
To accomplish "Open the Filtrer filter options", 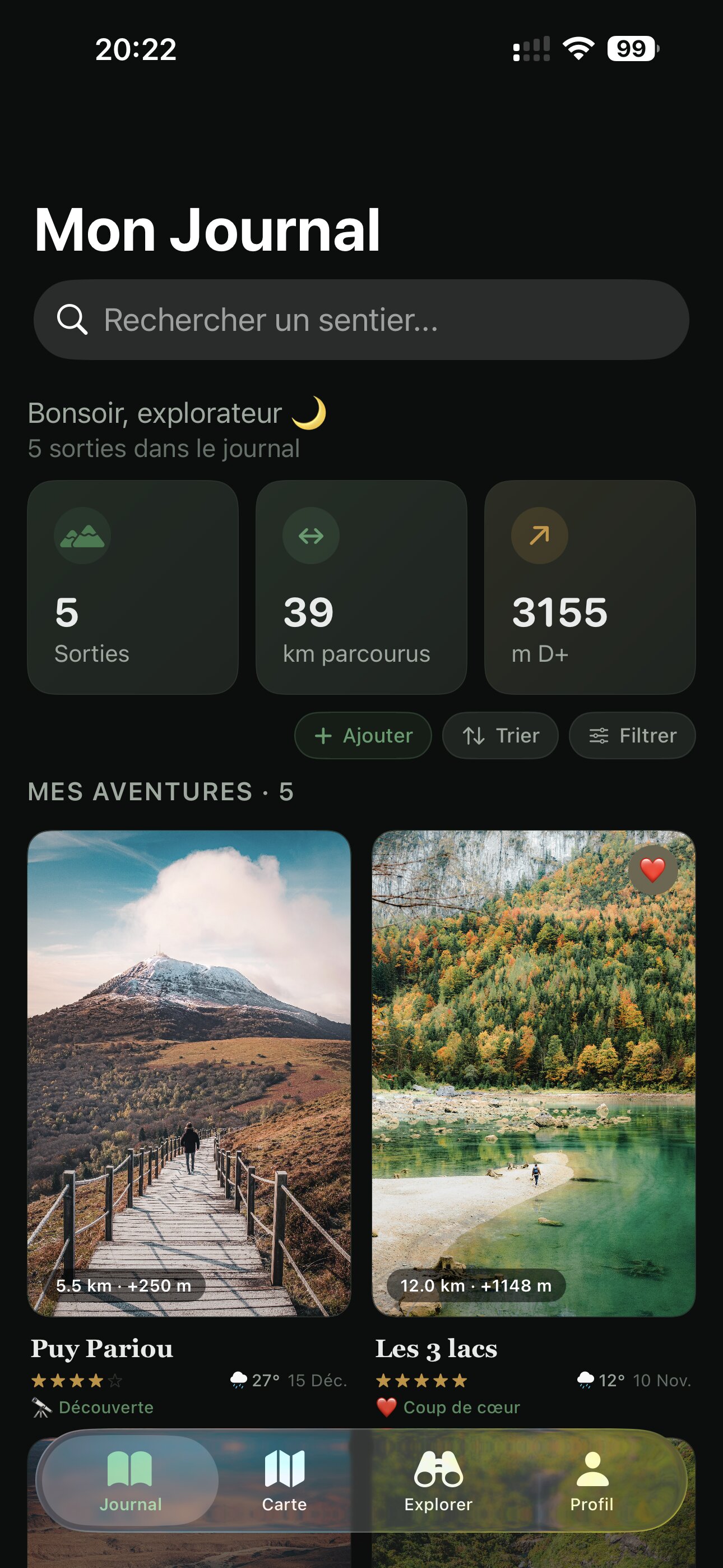I will click(632, 735).
